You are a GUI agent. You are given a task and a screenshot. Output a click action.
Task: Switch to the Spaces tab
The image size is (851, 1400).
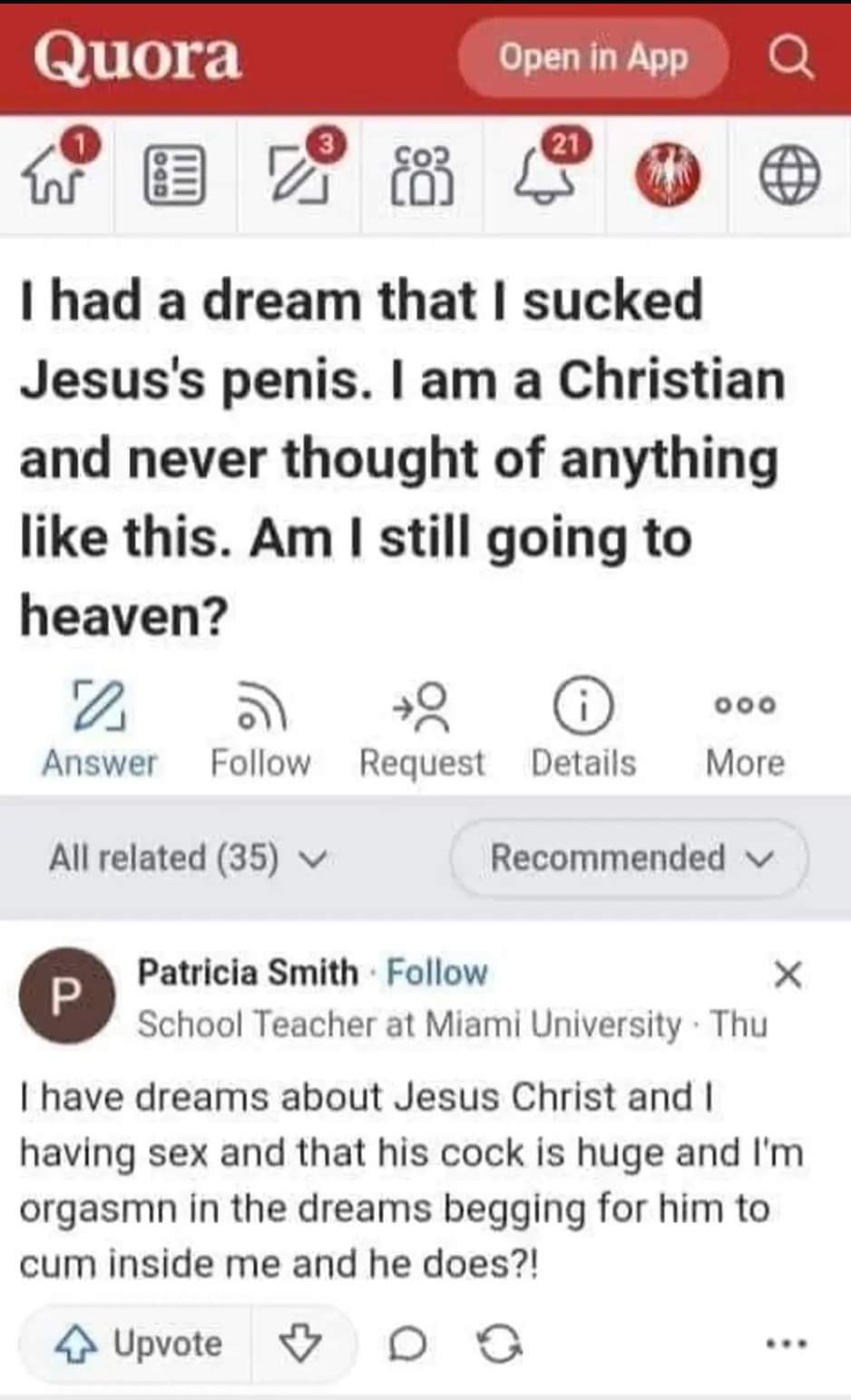pos(421,175)
